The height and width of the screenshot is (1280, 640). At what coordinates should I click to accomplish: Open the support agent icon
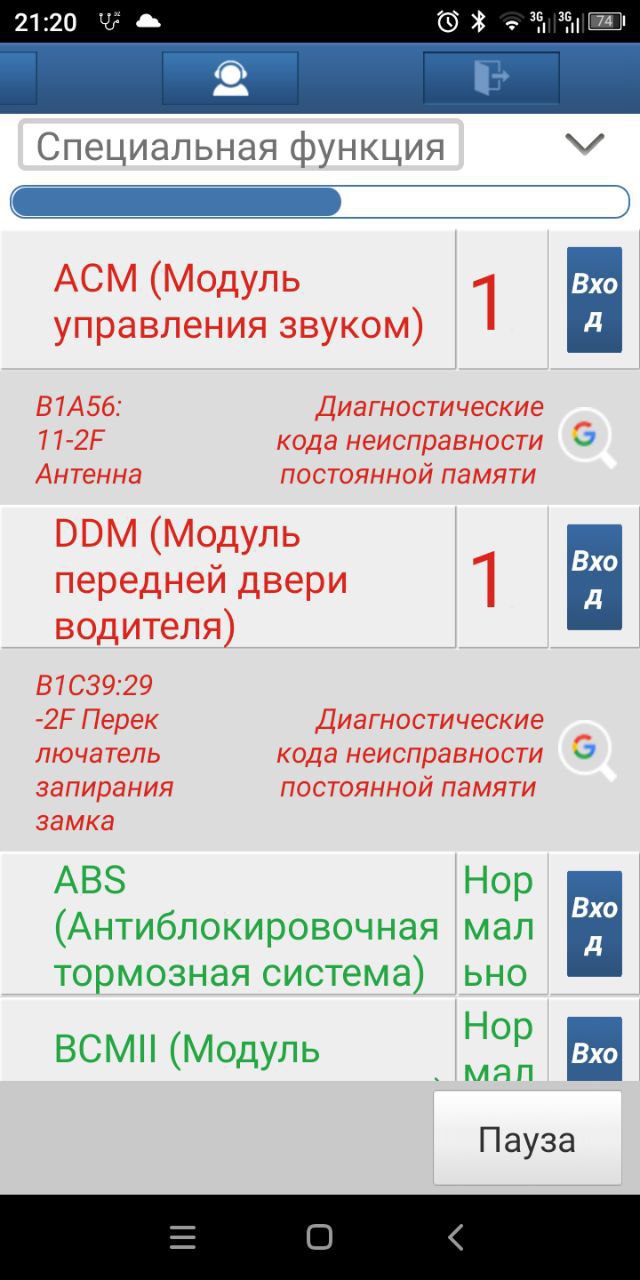(230, 78)
